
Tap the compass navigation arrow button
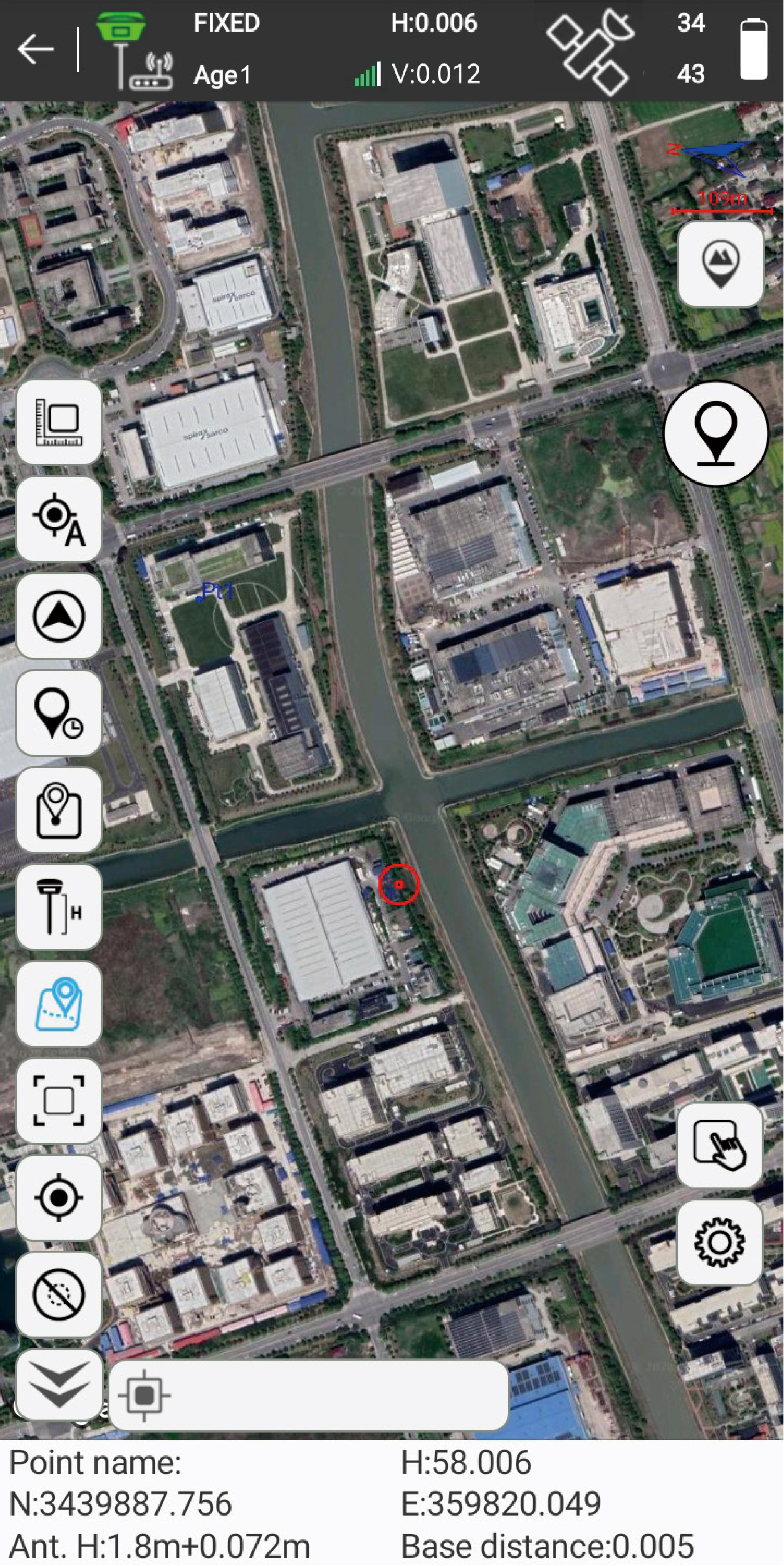pyautogui.click(x=59, y=616)
